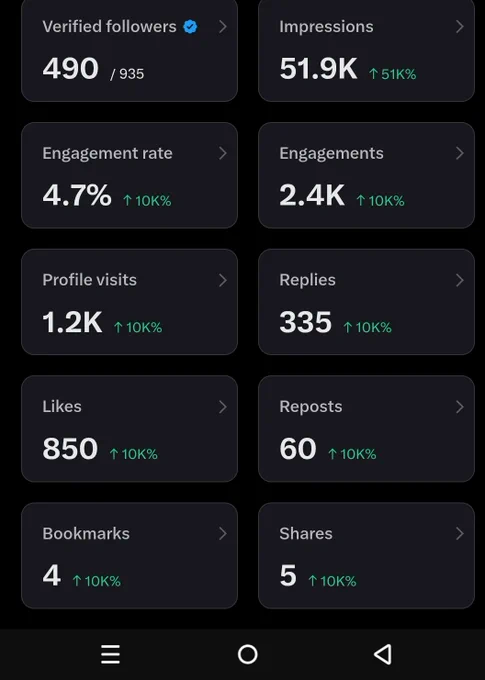This screenshot has width=485, height=680.
Task: Open the Bookmarks metric card
Action: pos(129,556)
